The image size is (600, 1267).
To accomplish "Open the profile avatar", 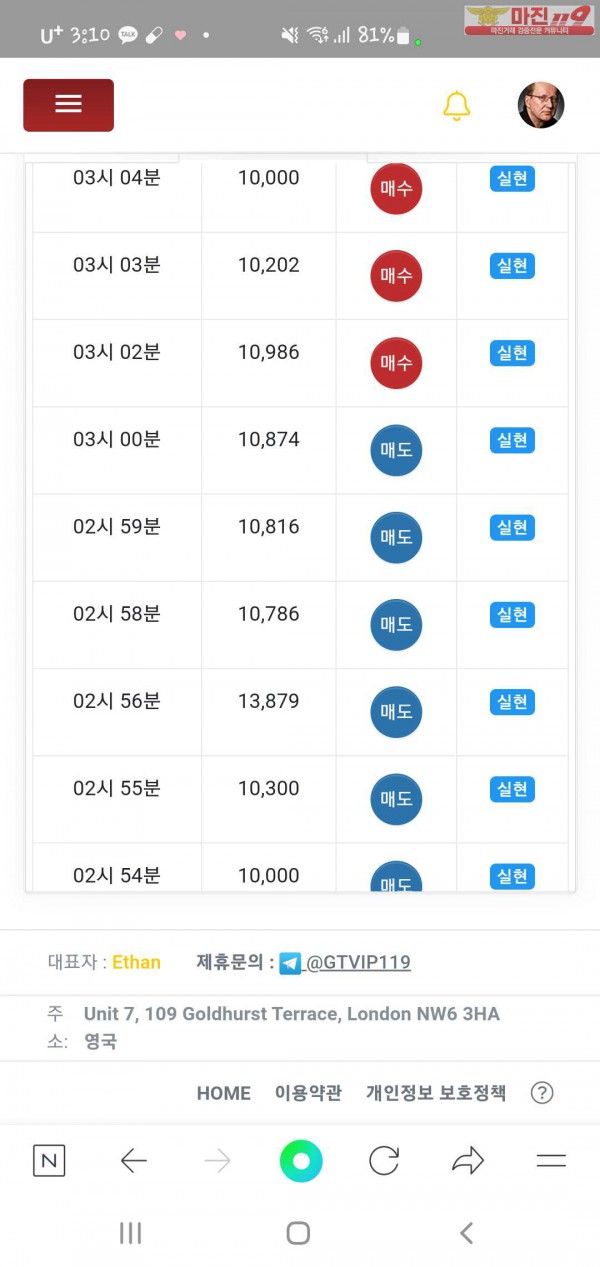I will [541, 105].
